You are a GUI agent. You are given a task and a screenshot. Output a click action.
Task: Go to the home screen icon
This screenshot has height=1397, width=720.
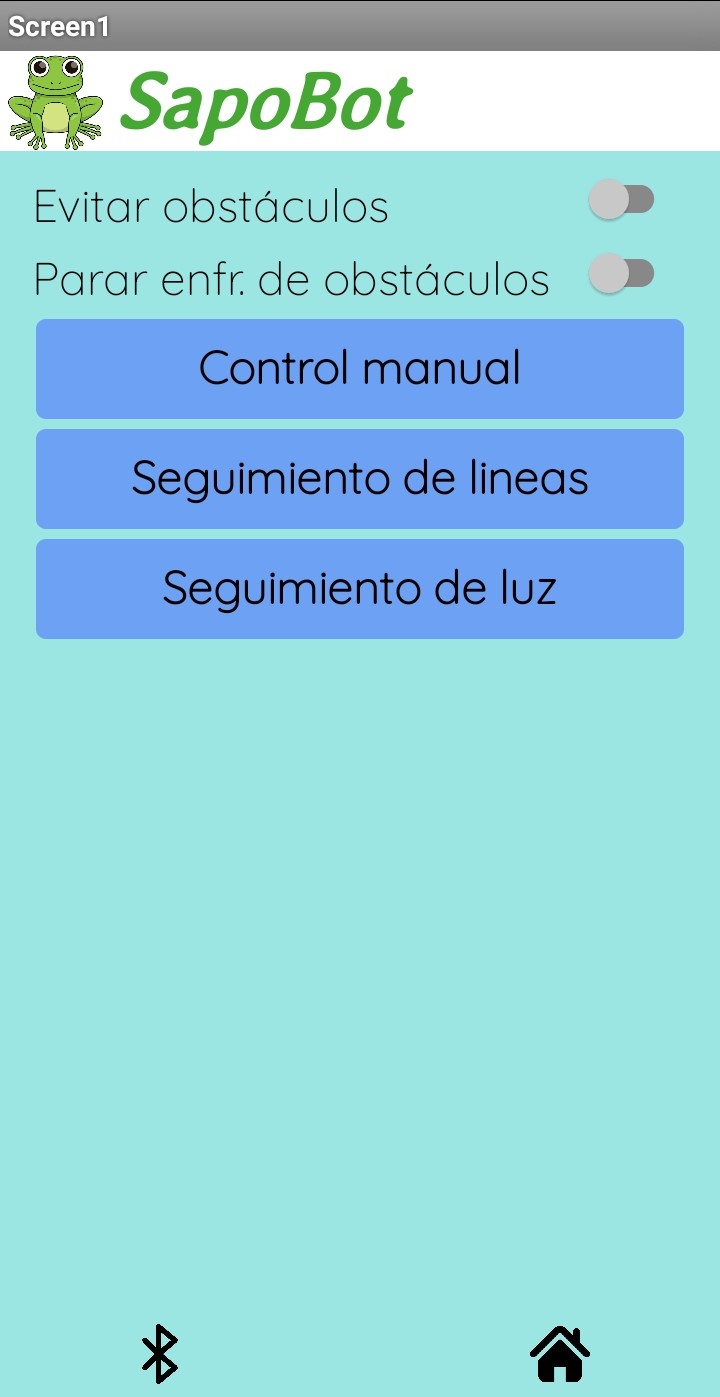pyautogui.click(x=560, y=1354)
